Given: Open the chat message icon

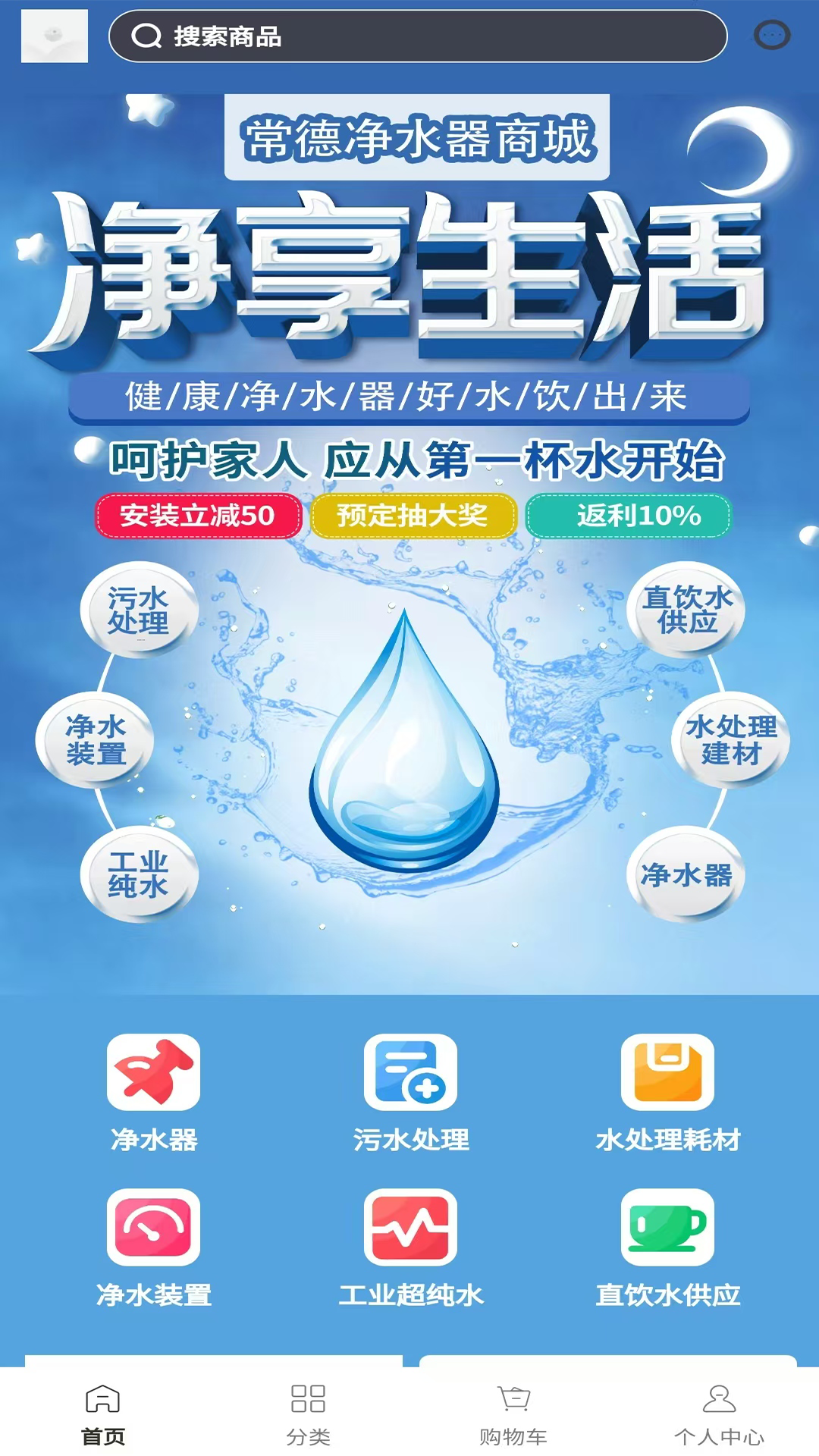Looking at the screenshot, I should [x=772, y=36].
